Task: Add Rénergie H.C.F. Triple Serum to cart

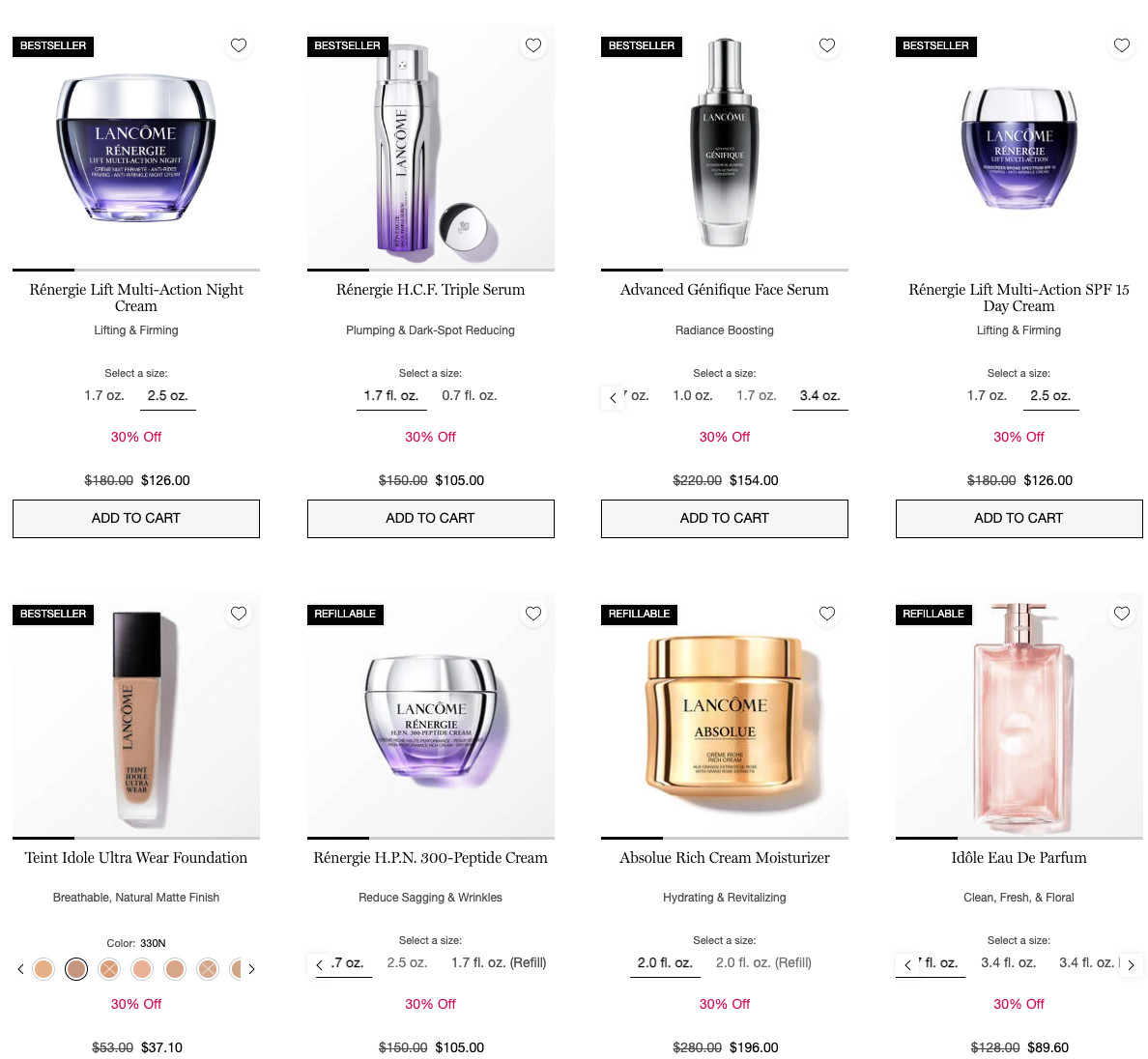Action: (430, 518)
